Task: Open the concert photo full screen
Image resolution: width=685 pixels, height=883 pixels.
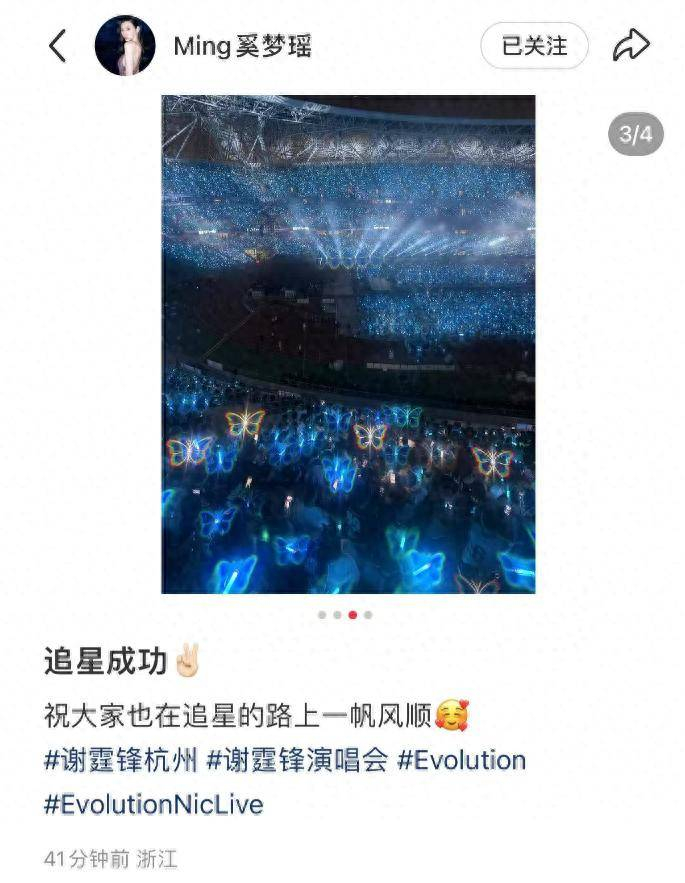Action: point(348,344)
